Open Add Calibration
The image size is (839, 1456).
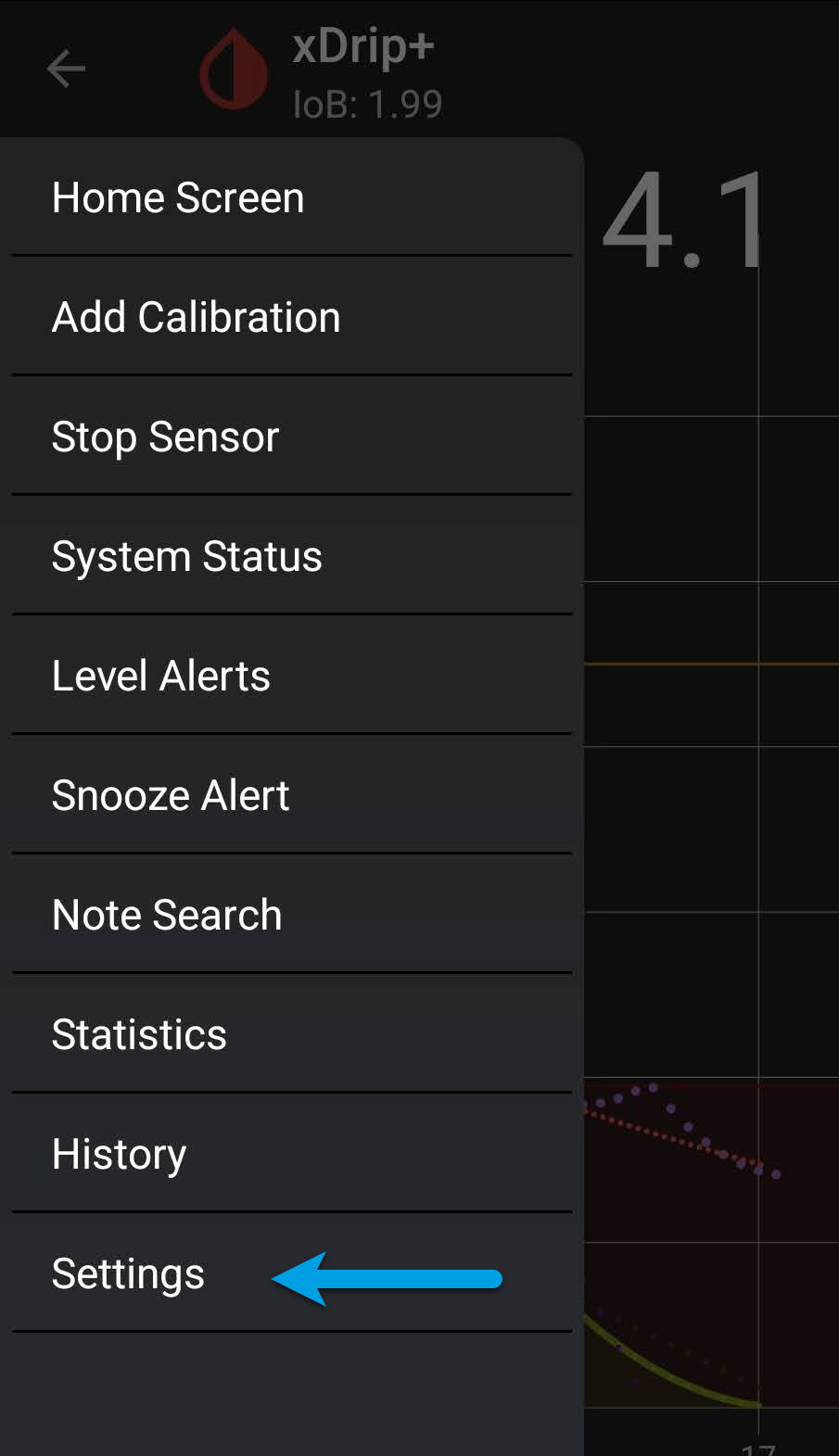[x=196, y=317]
